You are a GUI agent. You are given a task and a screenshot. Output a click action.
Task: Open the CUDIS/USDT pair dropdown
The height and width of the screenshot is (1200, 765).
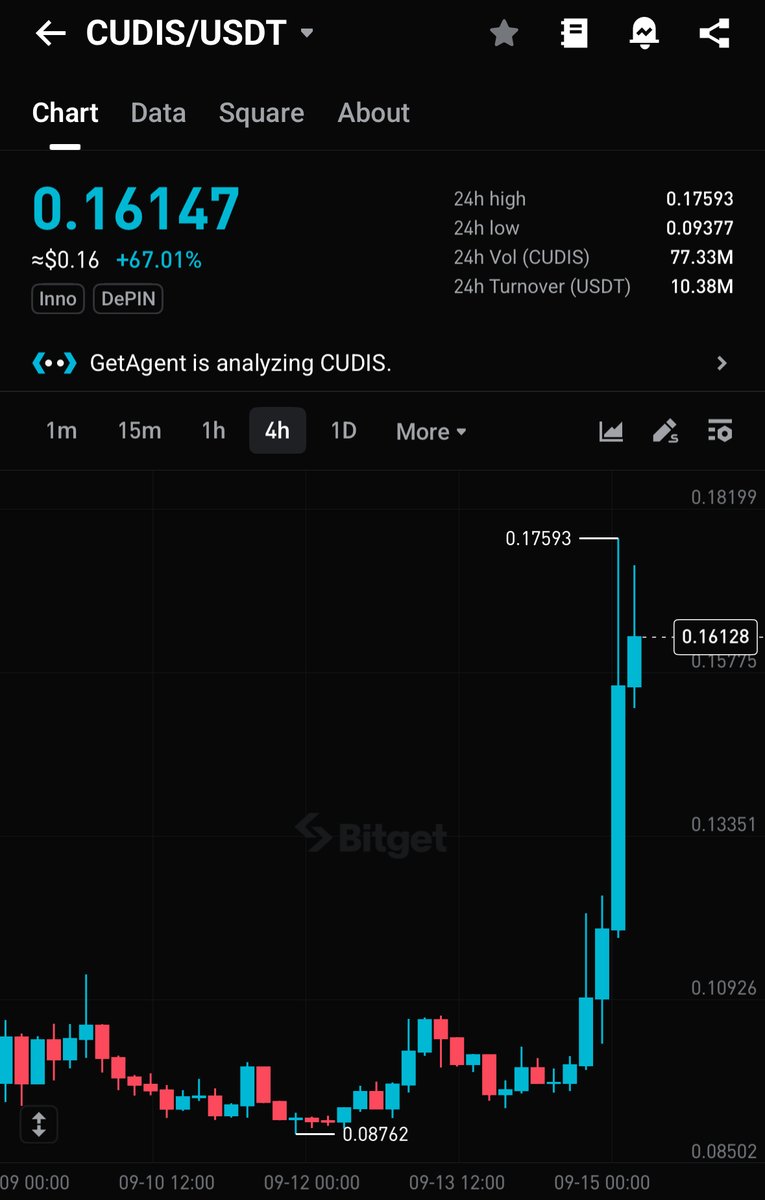(x=307, y=33)
